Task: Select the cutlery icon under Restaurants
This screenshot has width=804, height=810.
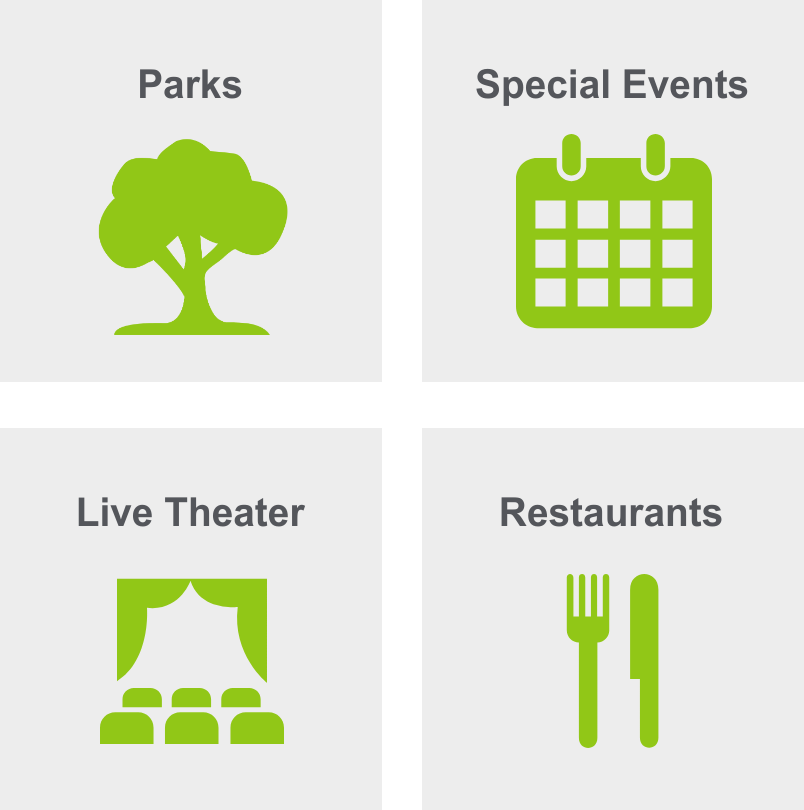Action: 612,660
